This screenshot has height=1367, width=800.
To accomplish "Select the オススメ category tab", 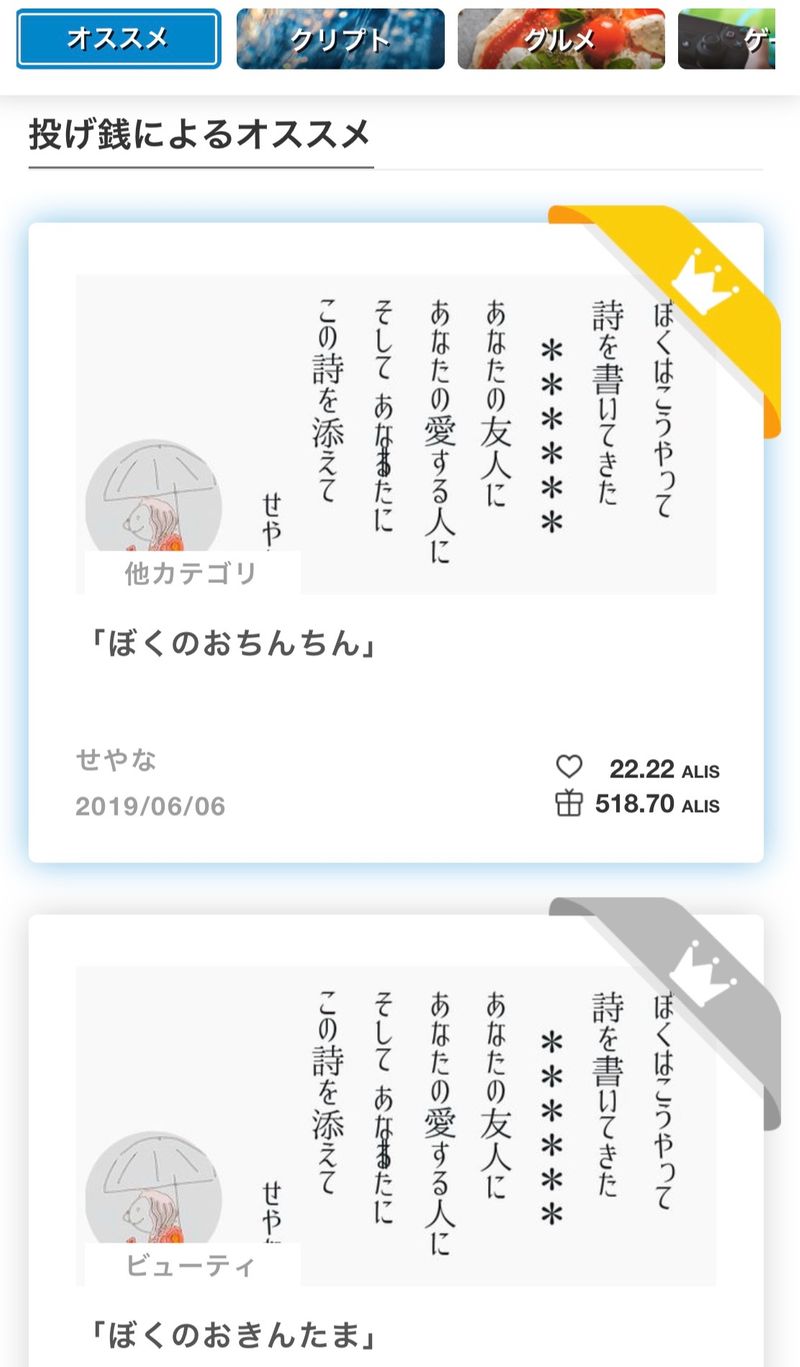I will click(118, 39).
